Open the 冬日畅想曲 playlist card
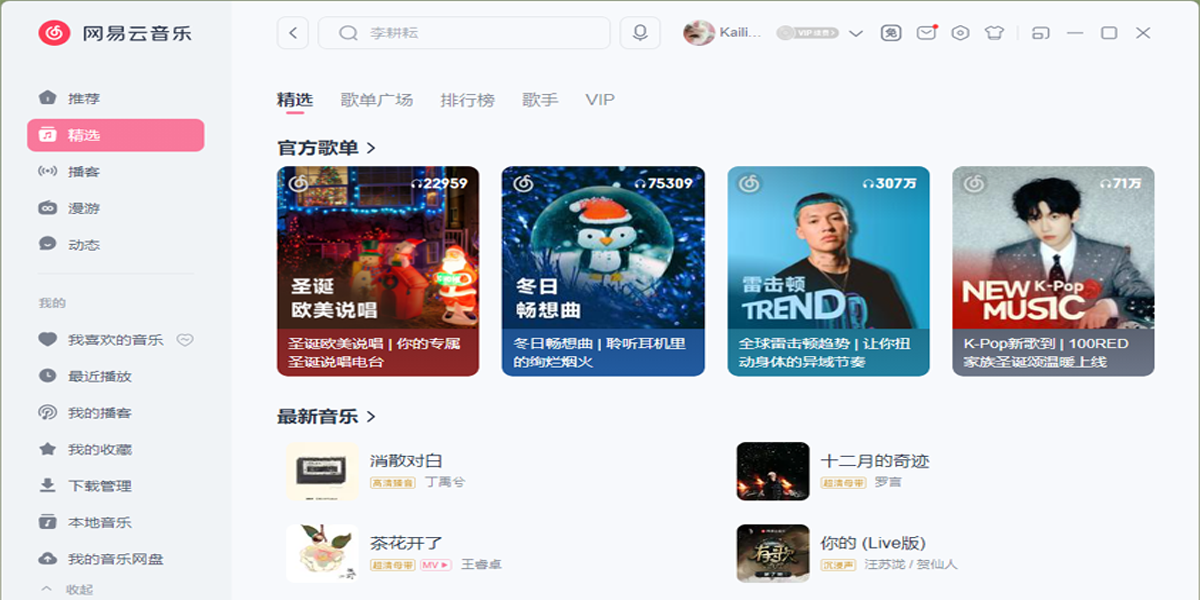The width and height of the screenshot is (1200, 600). click(603, 270)
